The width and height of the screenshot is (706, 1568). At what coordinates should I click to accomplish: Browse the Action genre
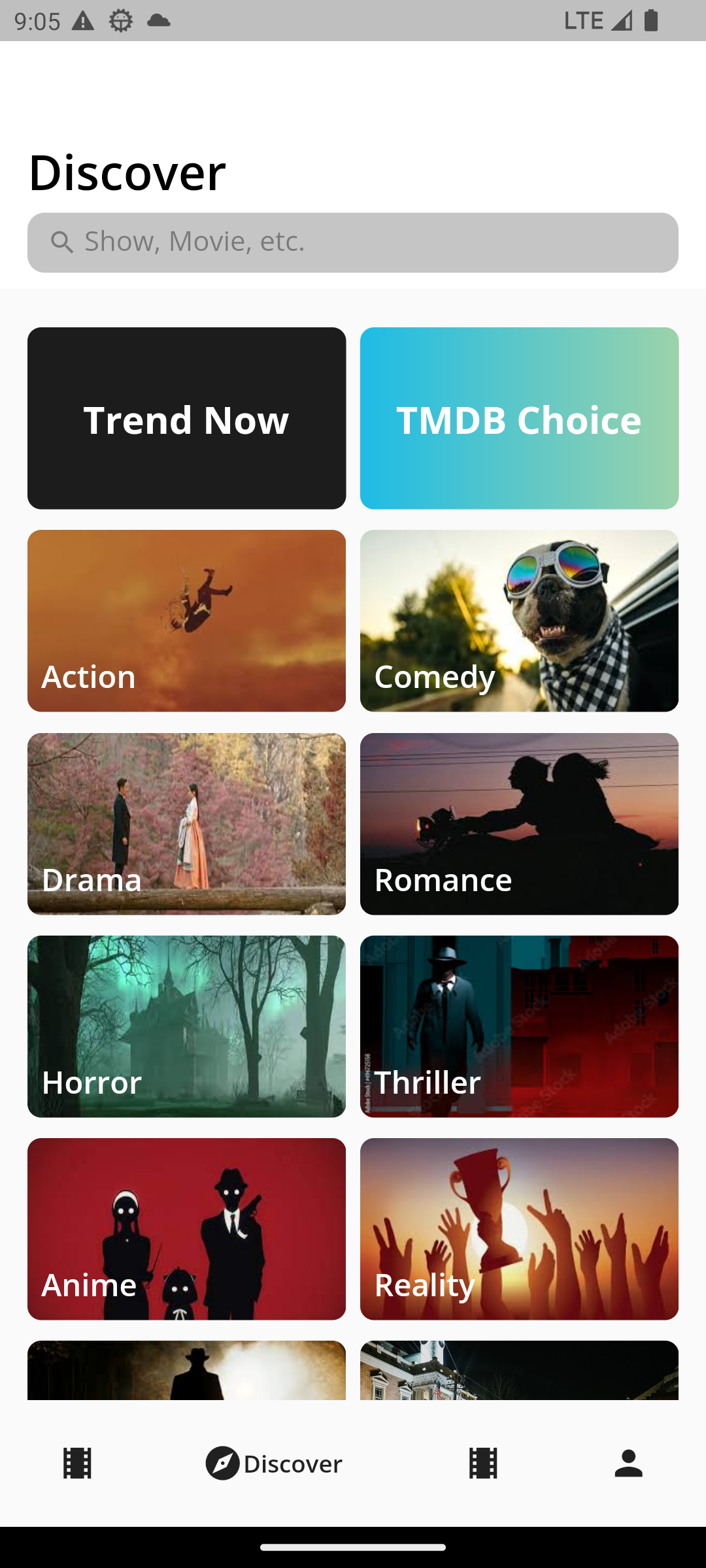[186, 621]
